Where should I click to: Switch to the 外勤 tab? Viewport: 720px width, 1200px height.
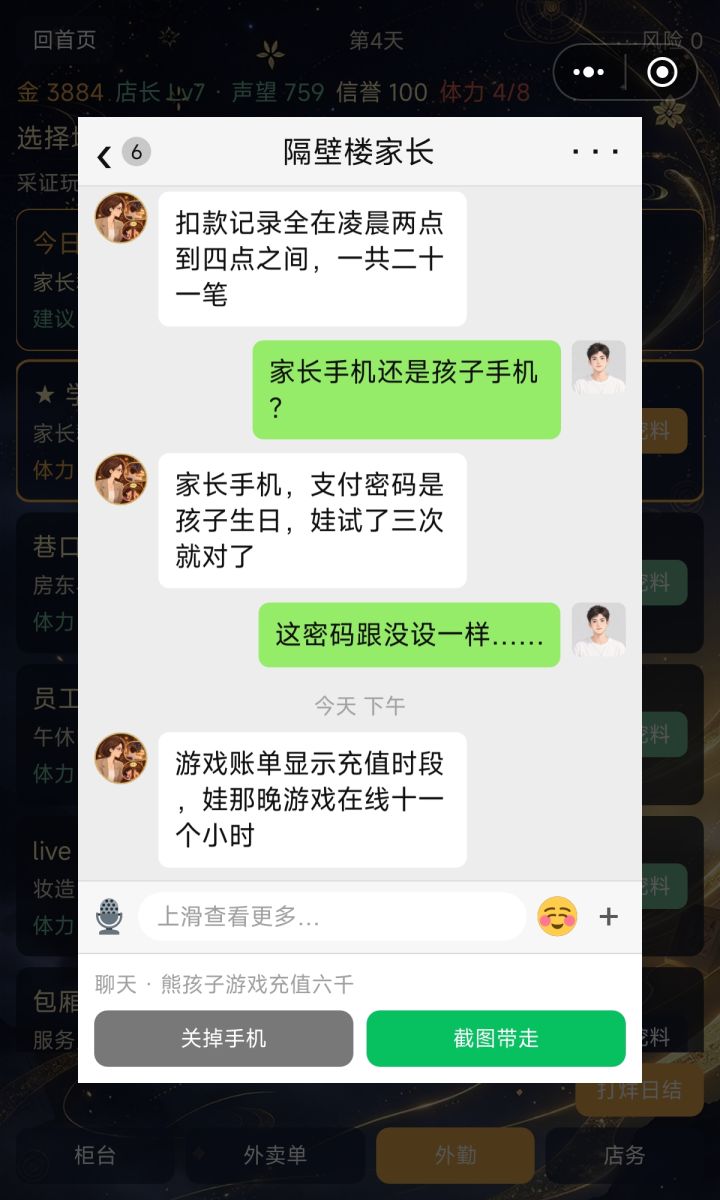point(455,1155)
